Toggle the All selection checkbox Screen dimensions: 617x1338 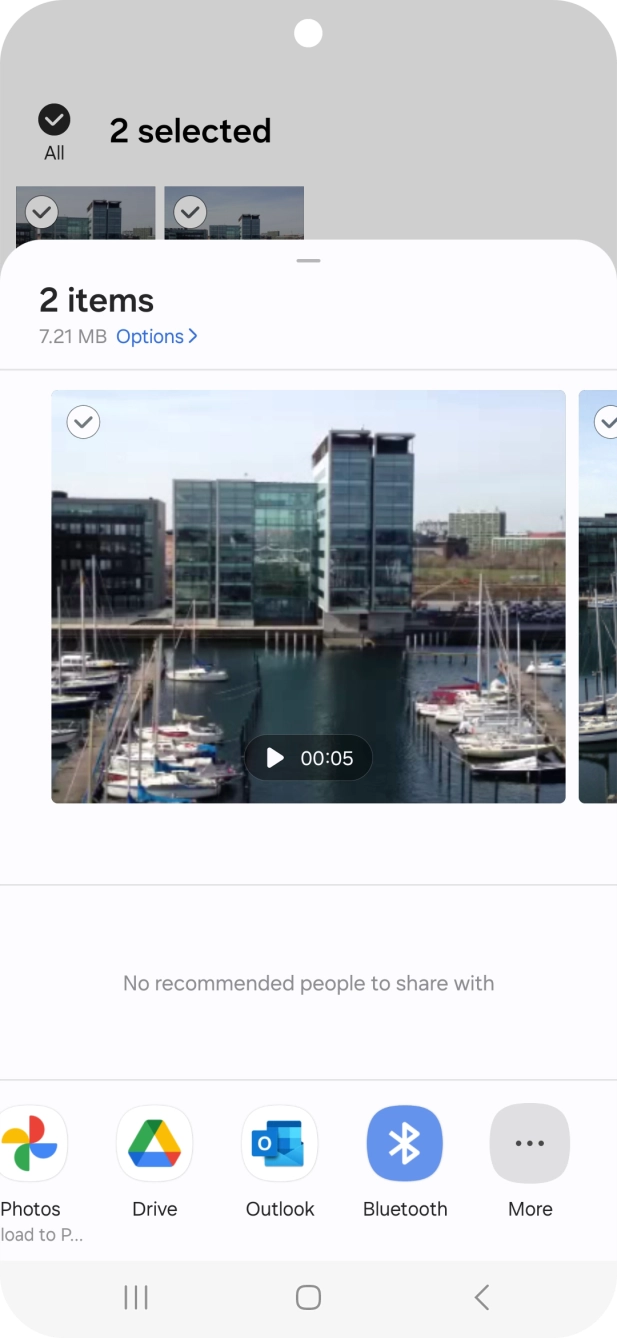click(54, 121)
